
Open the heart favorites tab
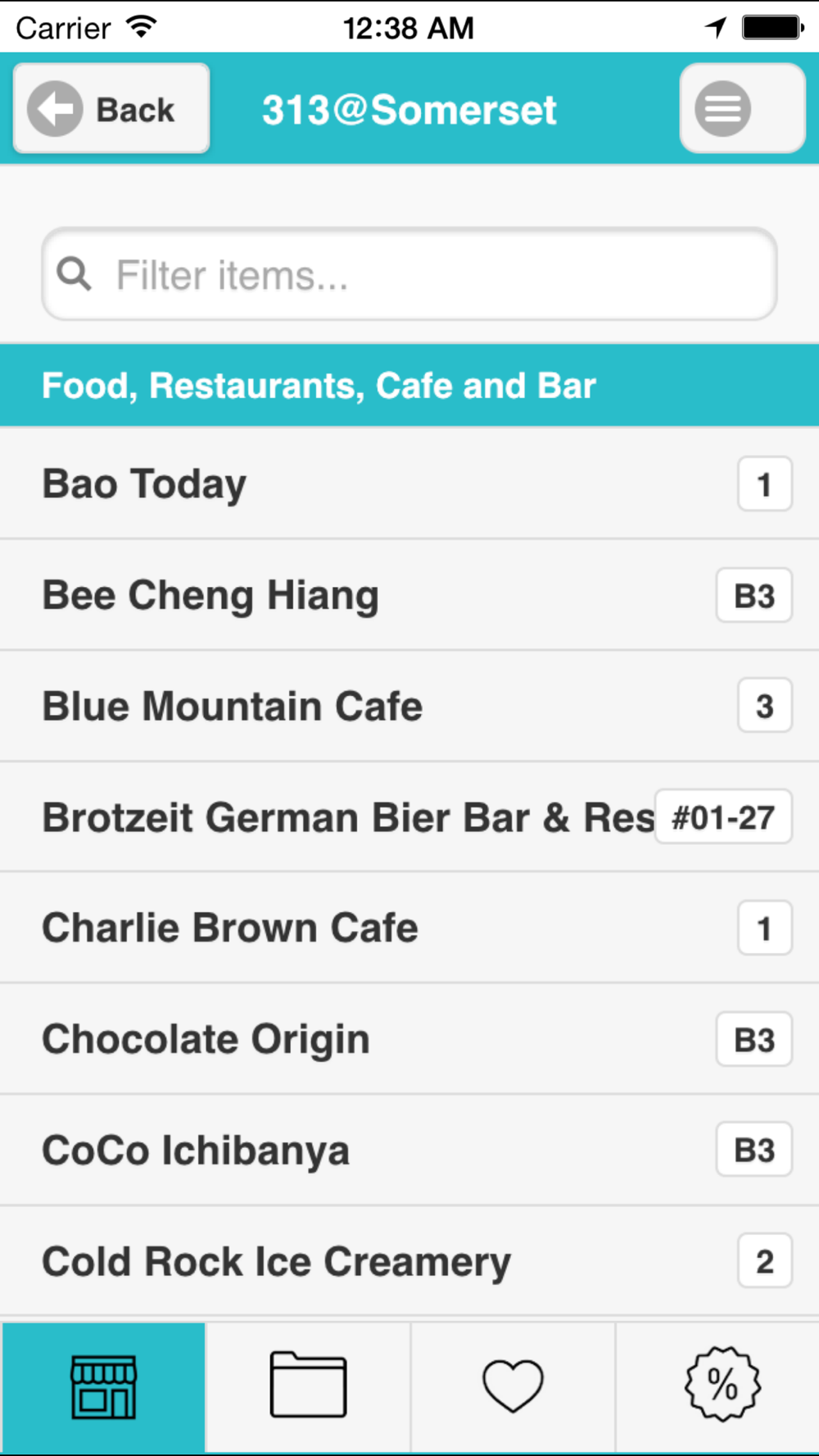(x=513, y=1387)
